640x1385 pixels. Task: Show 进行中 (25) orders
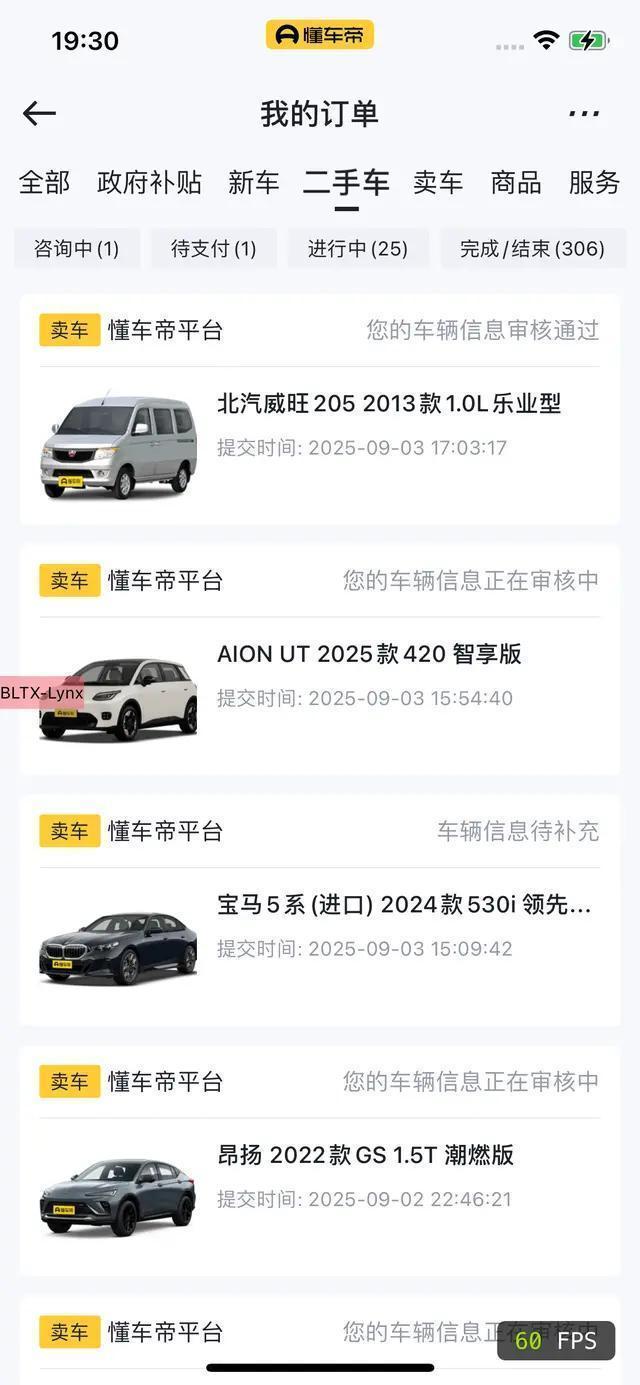tap(358, 248)
